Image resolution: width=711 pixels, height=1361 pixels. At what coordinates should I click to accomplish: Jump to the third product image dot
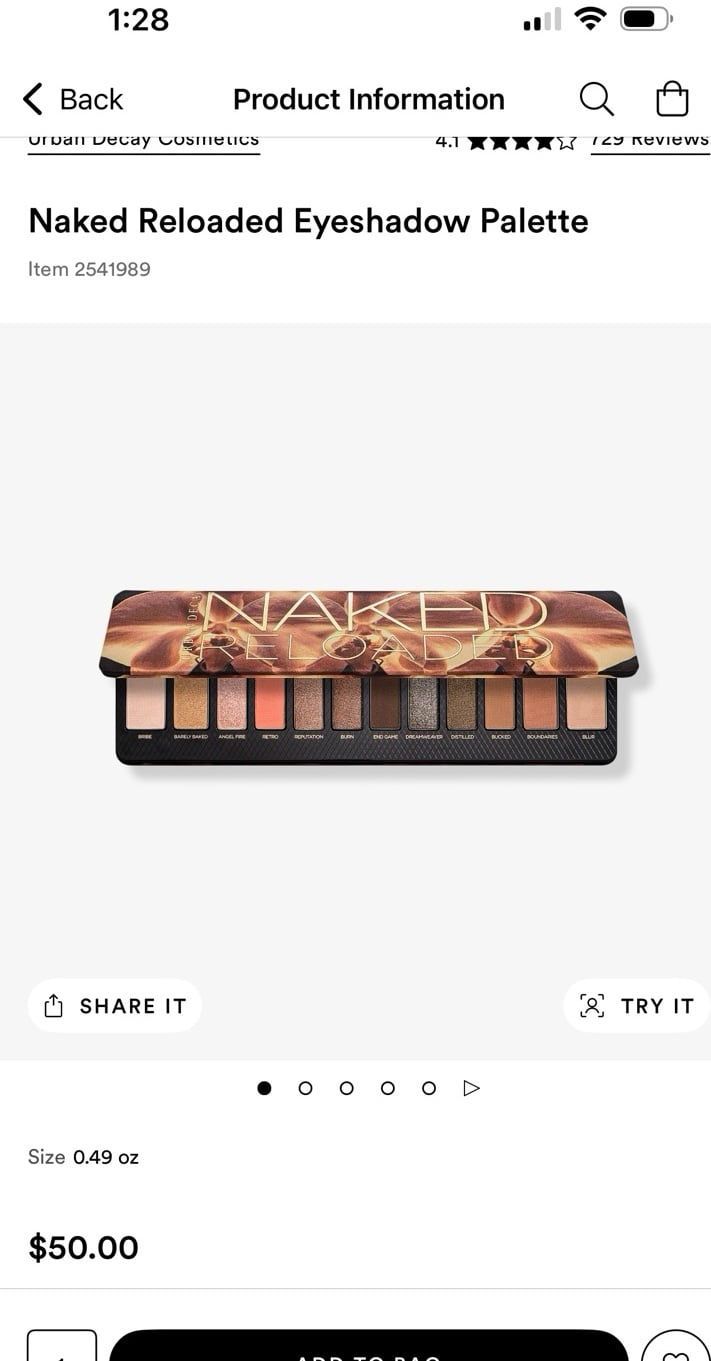click(x=346, y=1088)
